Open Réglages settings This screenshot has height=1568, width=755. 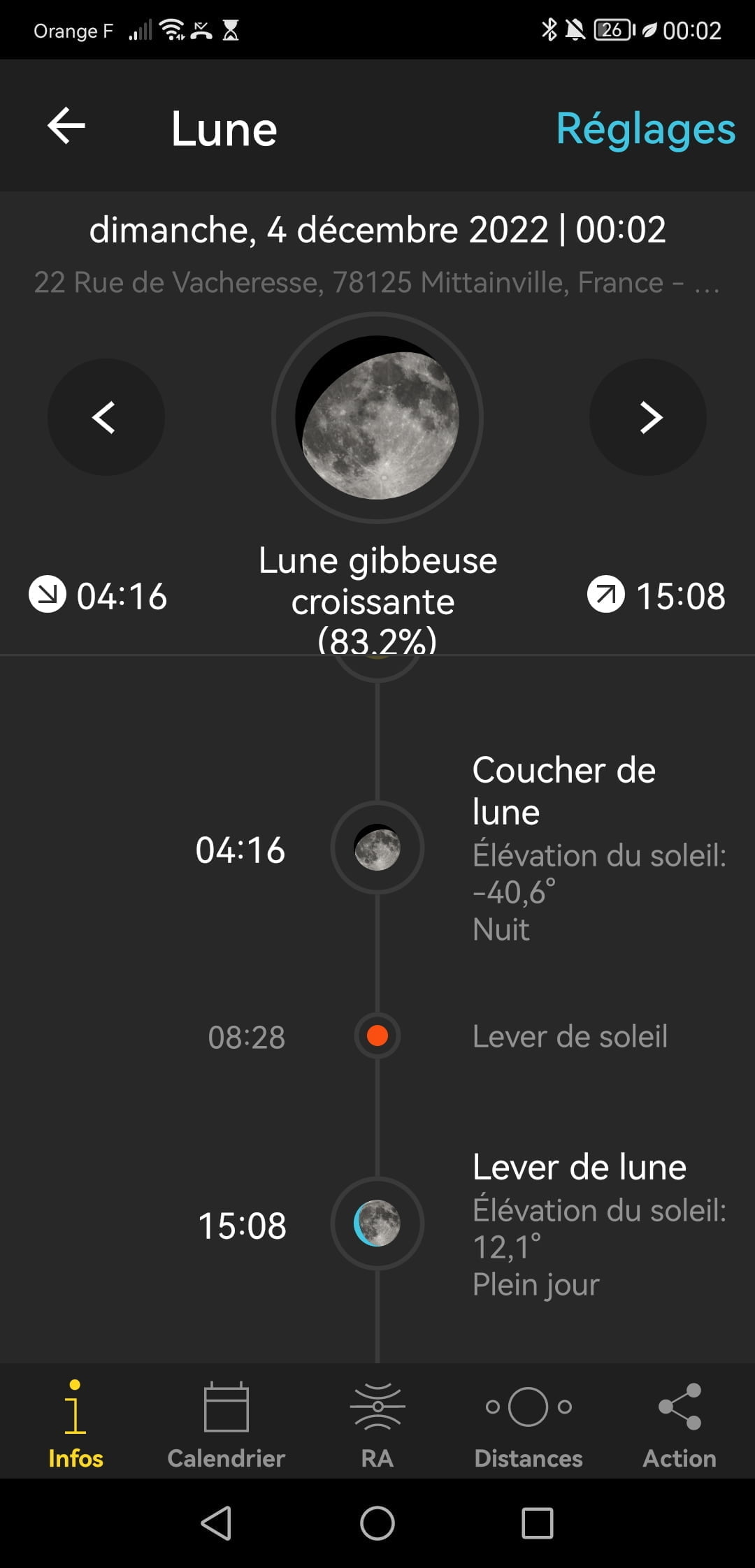pyautogui.click(x=645, y=129)
